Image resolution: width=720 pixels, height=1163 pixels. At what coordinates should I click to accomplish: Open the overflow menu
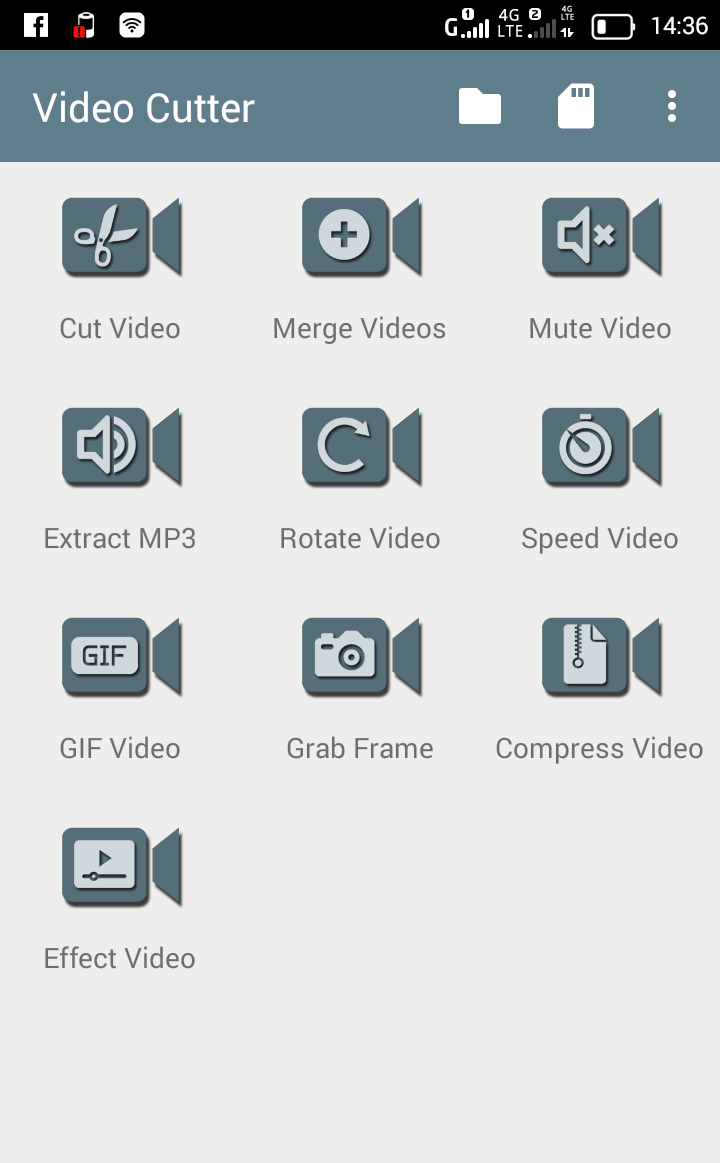pos(672,106)
